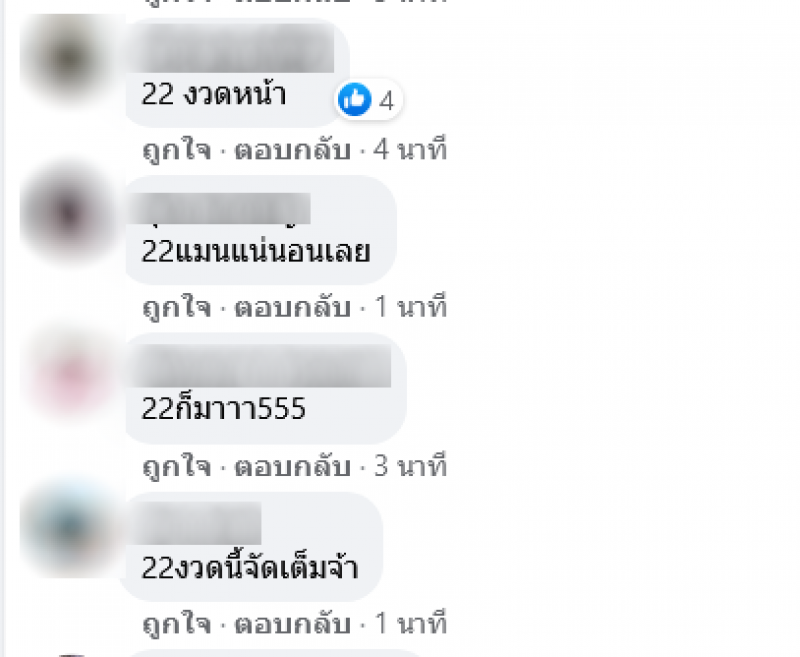
Task: Reply to the comment "22 งวดหน้า"
Action: pyautogui.click(x=292, y=151)
